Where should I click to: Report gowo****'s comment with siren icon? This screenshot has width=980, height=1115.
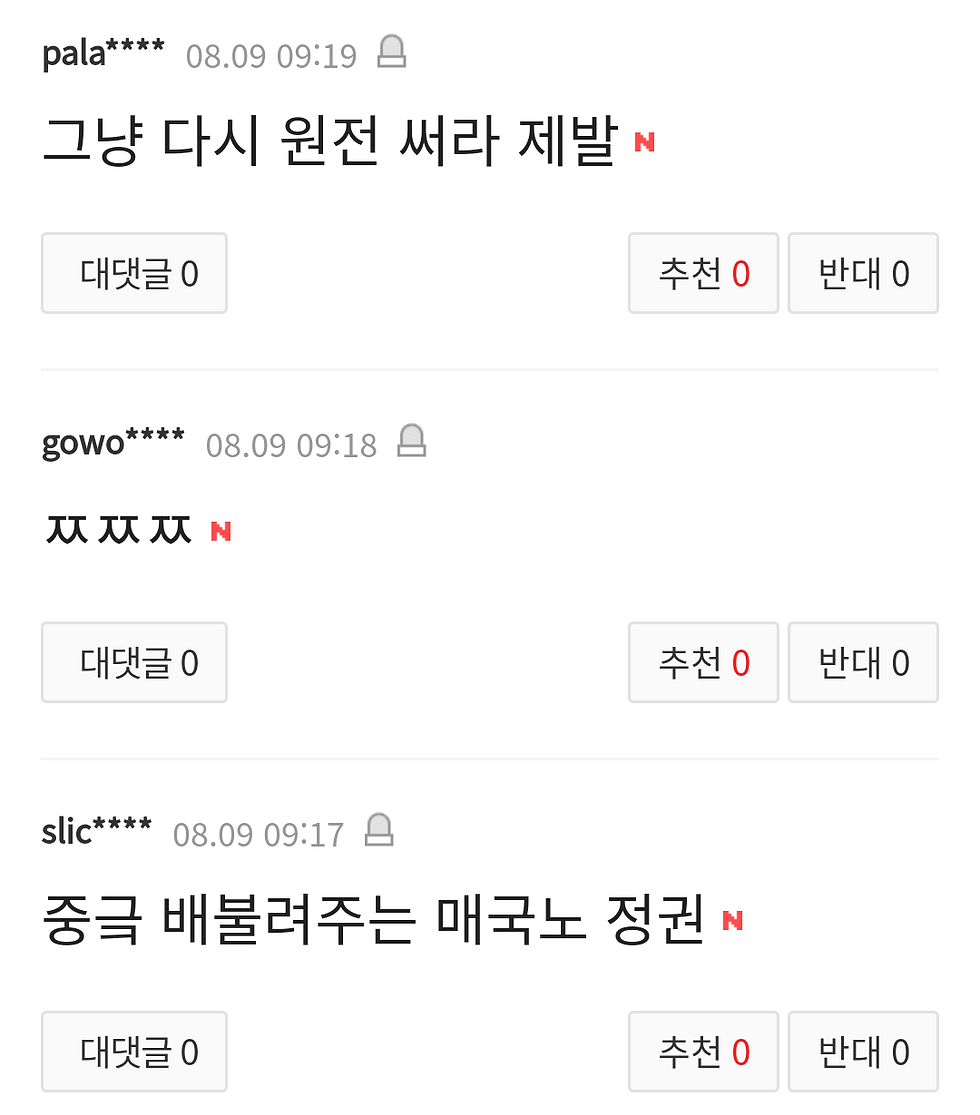(412, 441)
